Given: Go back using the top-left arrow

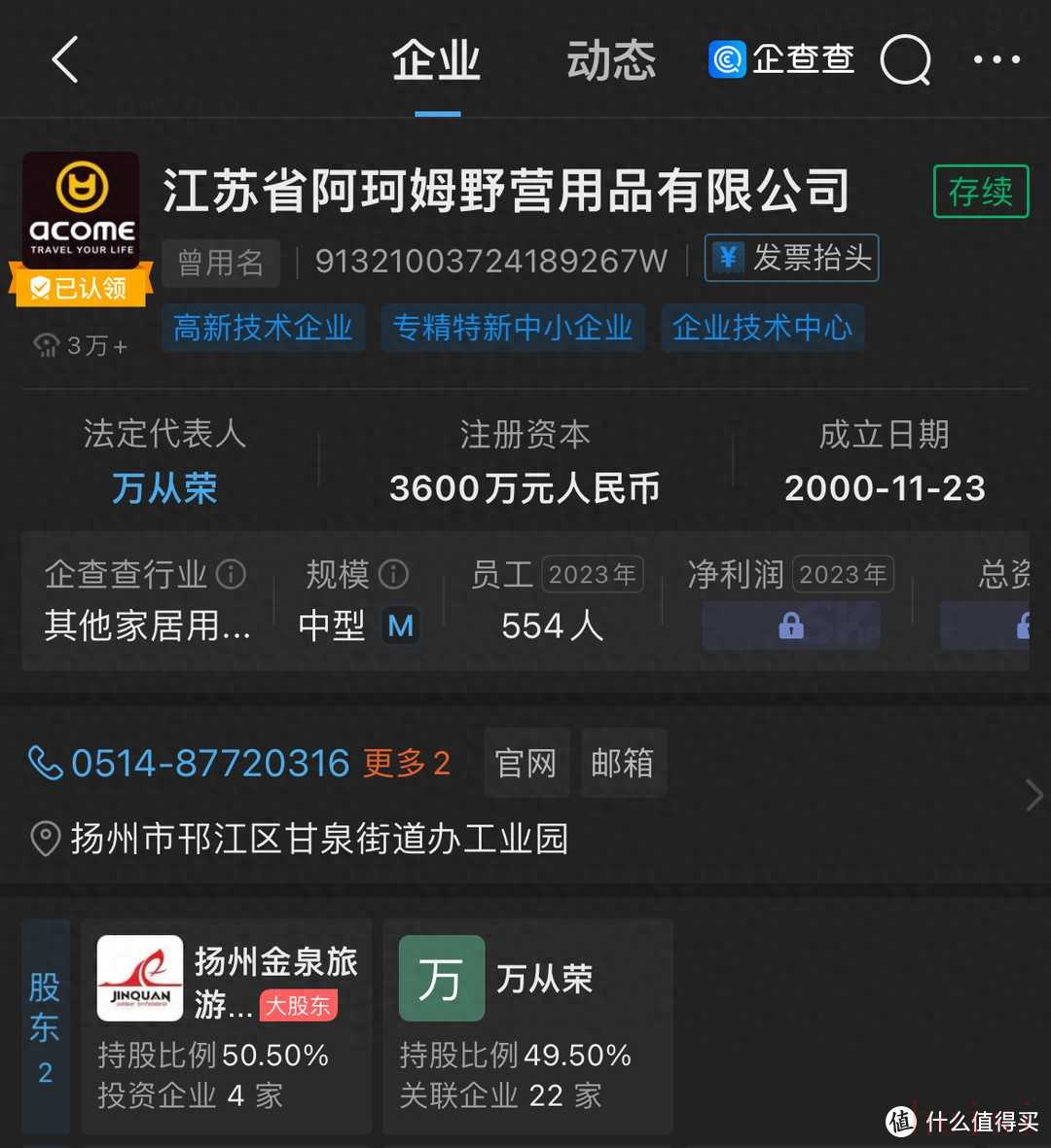Looking at the screenshot, I should [x=65, y=60].
